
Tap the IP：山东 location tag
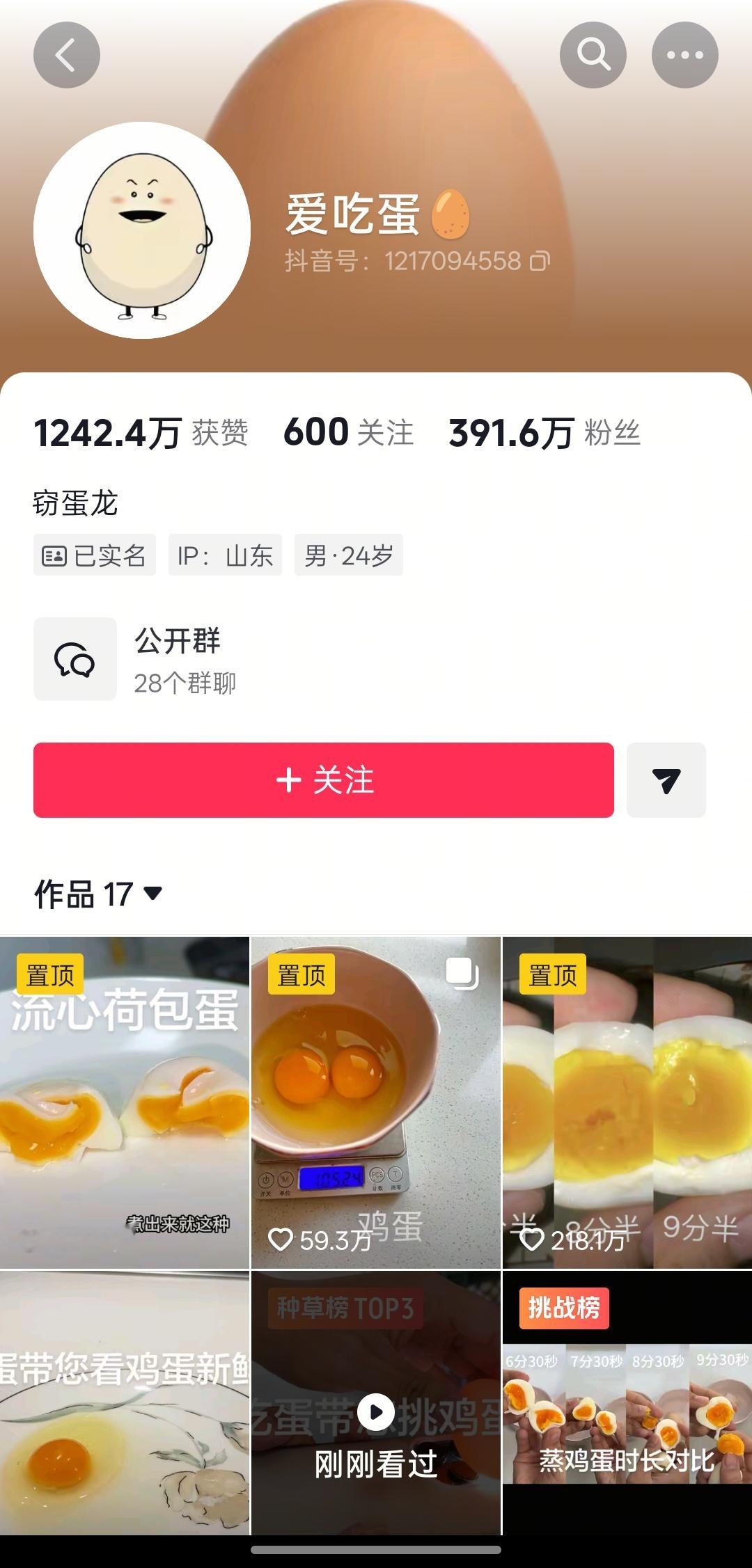(225, 555)
